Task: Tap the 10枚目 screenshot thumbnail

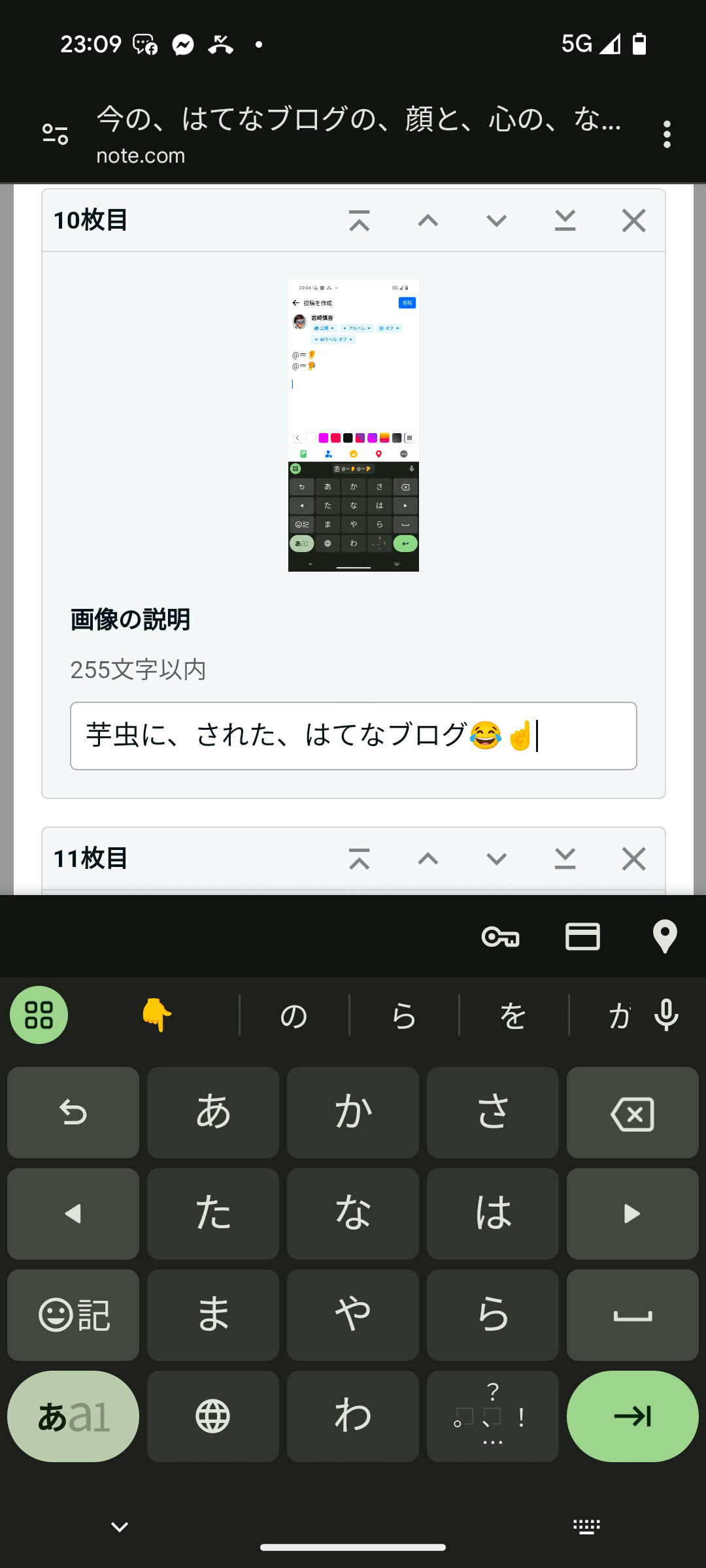Action: pos(353,425)
